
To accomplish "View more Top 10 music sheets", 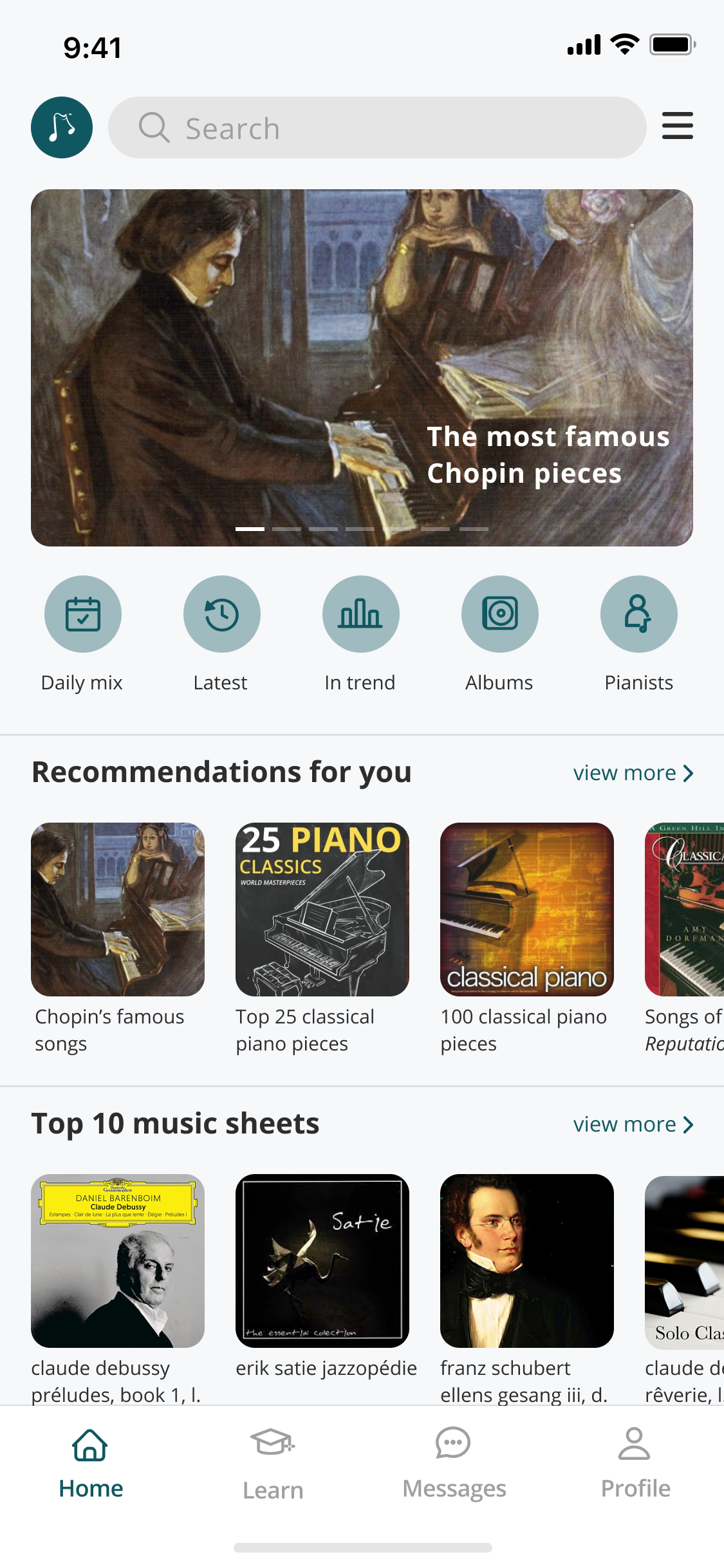I will (633, 1124).
